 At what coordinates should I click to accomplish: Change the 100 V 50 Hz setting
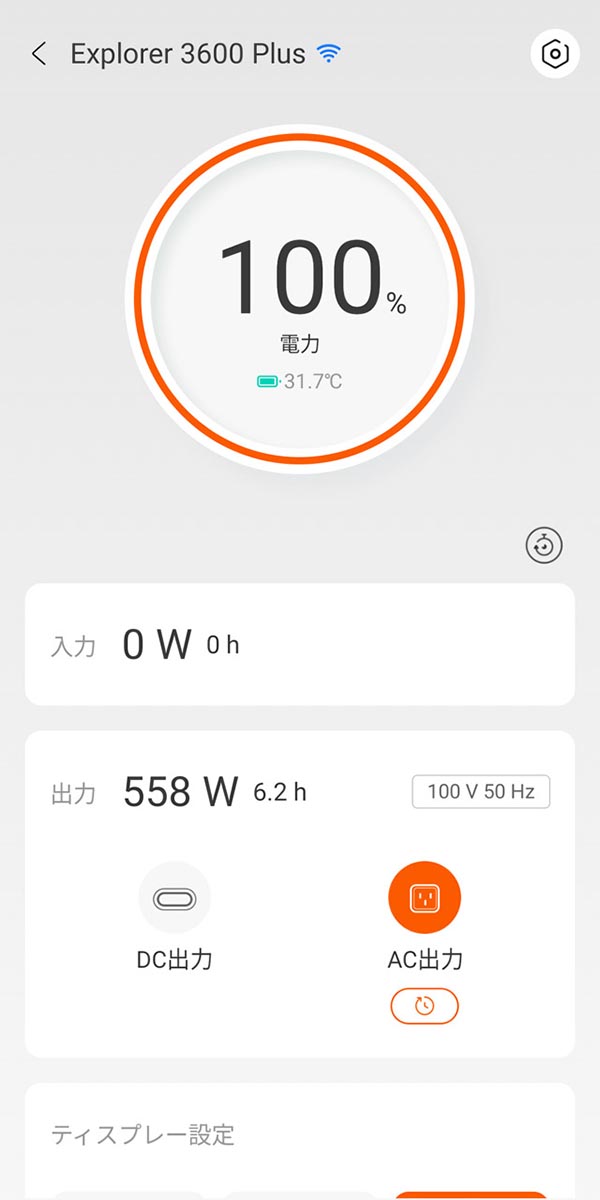[x=481, y=792]
